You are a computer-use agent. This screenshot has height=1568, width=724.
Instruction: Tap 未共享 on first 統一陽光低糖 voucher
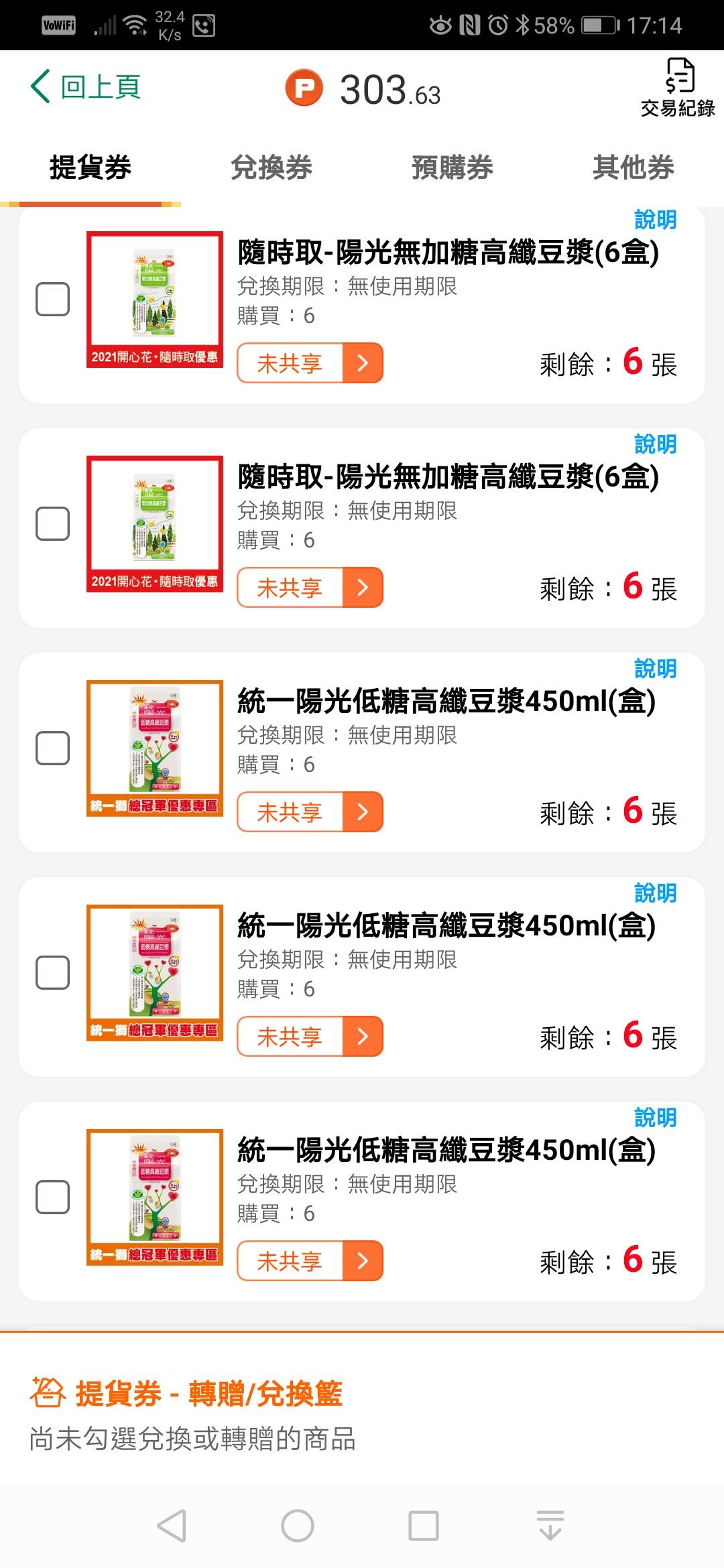pos(310,812)
